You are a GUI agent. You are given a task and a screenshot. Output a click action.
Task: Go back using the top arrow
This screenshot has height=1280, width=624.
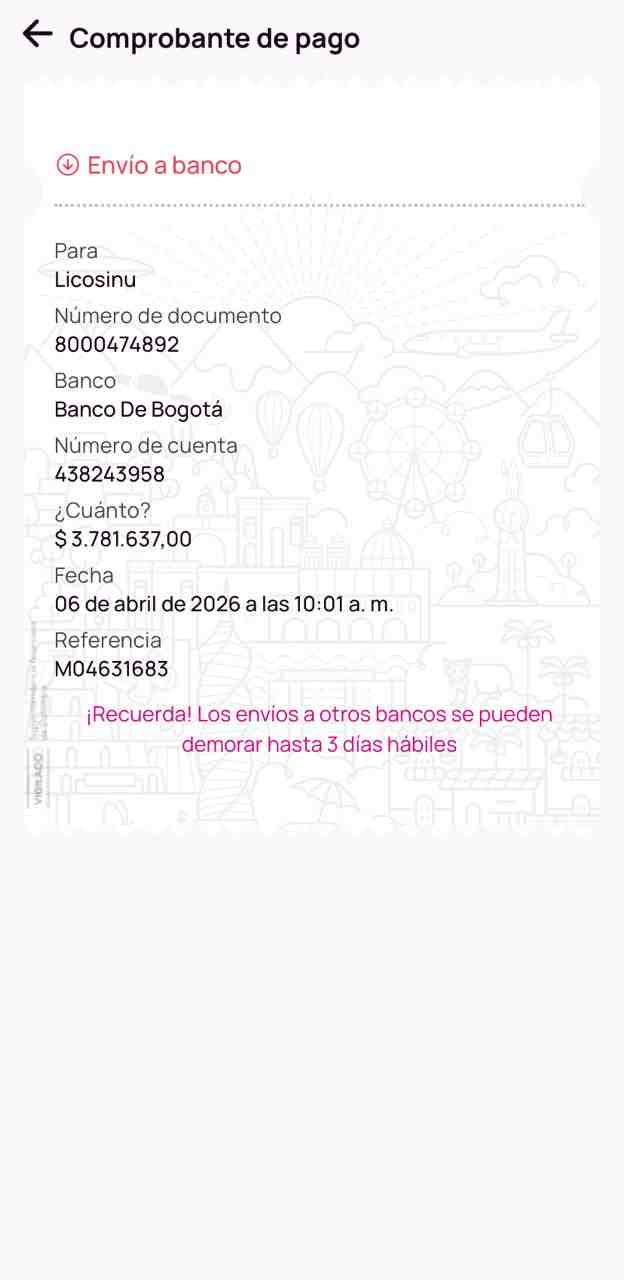click(37, 34)
